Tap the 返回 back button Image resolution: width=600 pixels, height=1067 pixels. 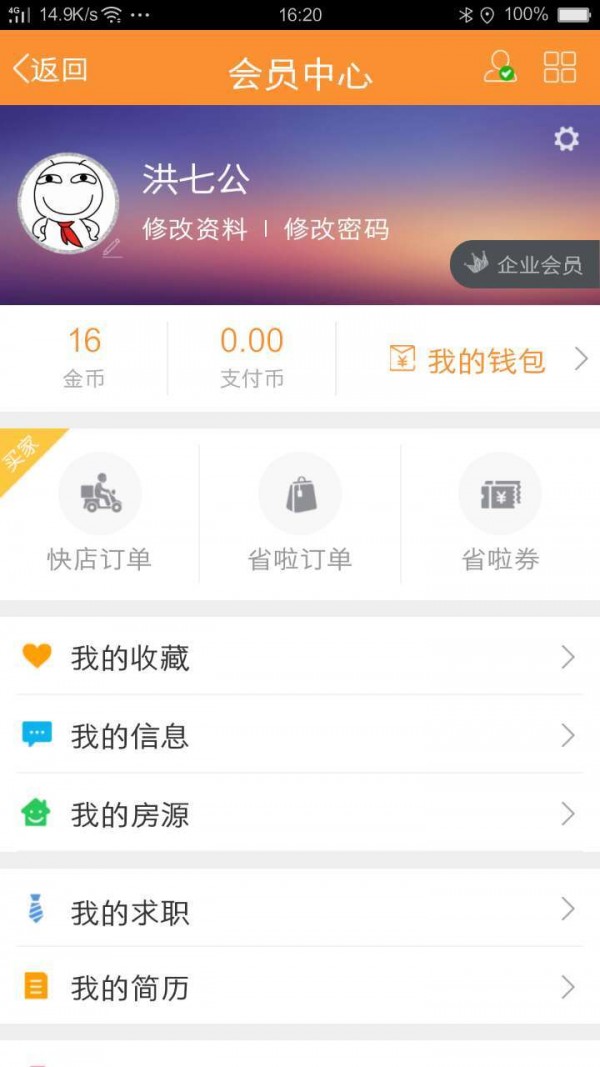click(50, 69)
